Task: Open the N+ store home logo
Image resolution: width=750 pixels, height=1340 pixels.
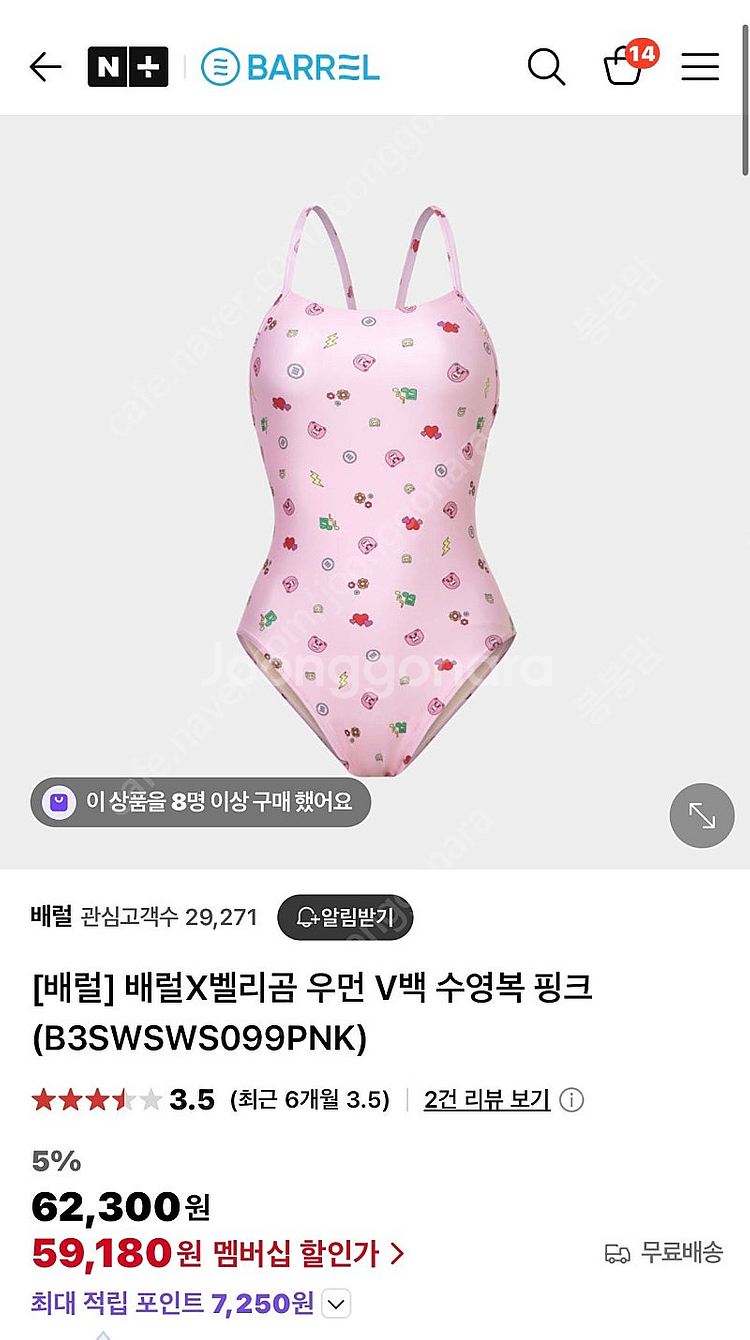Action: pos(128,67)
